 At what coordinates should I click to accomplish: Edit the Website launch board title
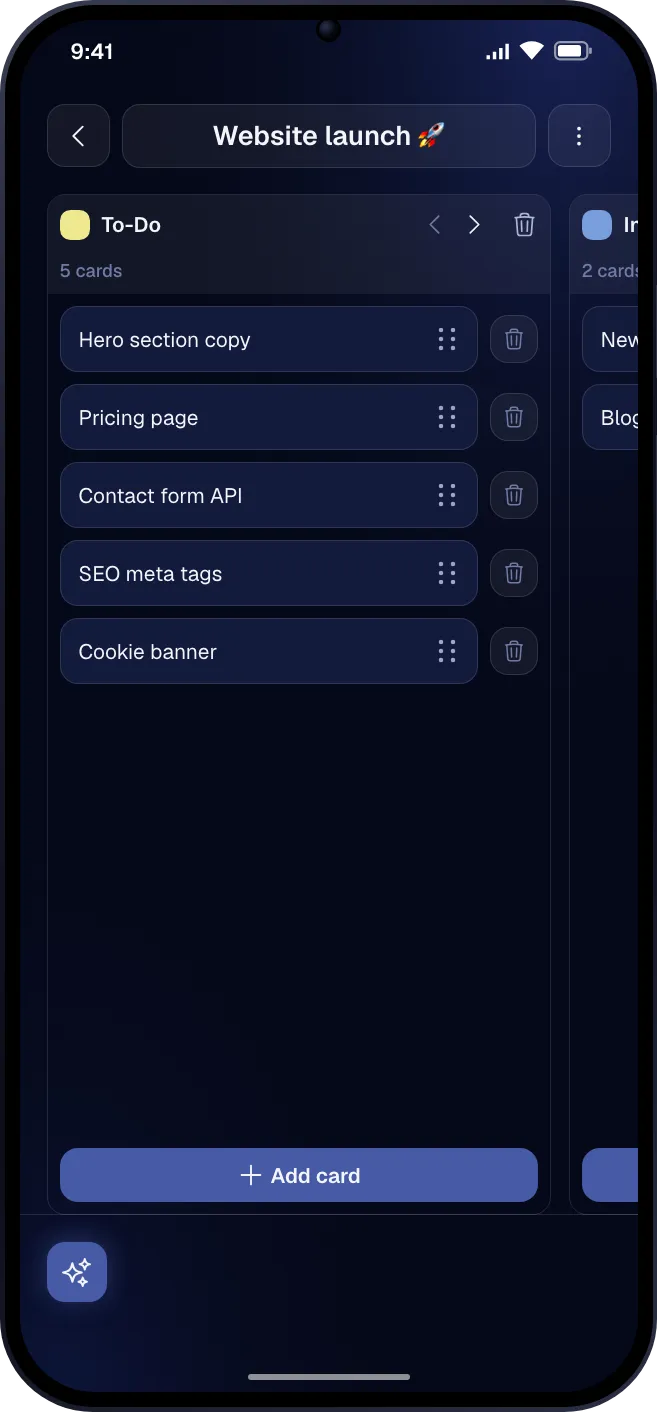(329, 136)
